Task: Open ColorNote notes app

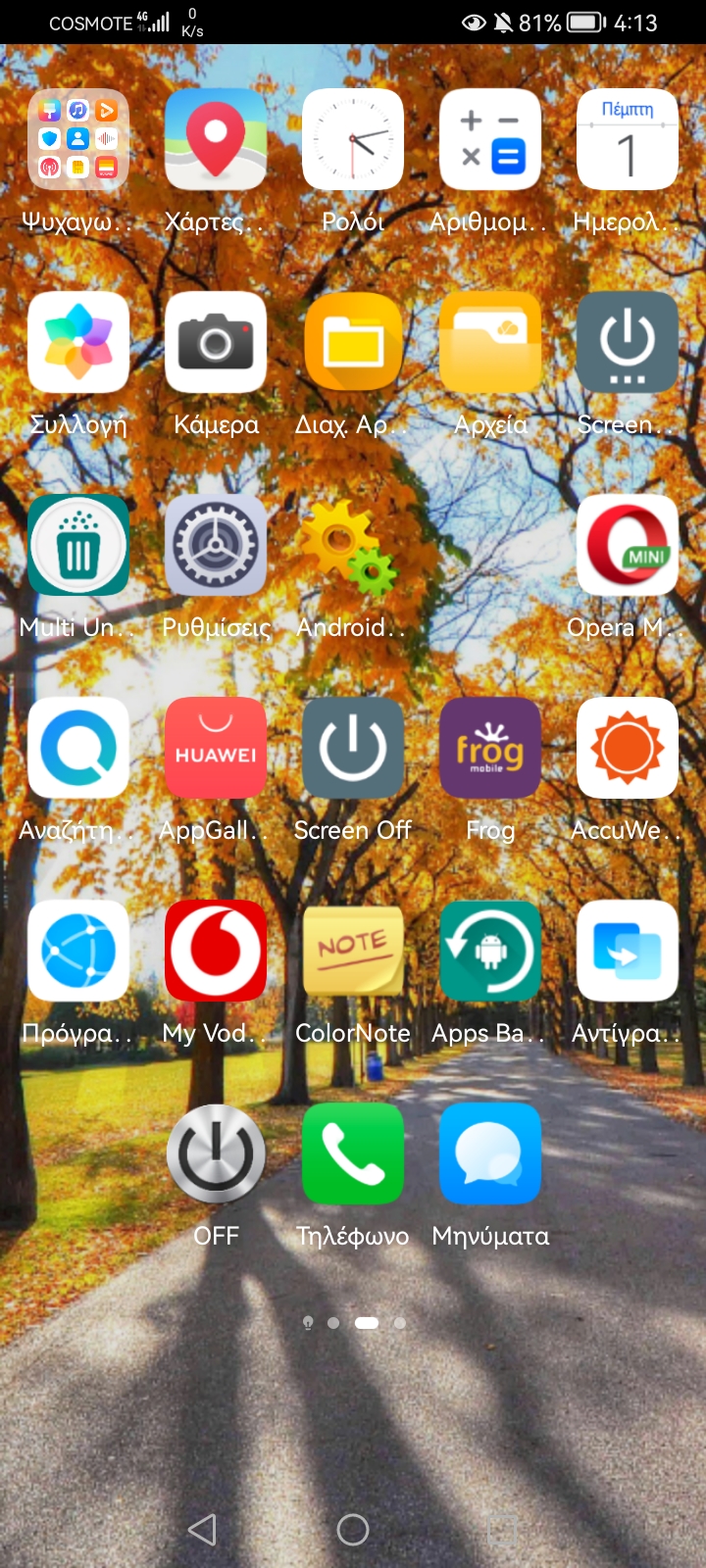Action: click(353, 951)
